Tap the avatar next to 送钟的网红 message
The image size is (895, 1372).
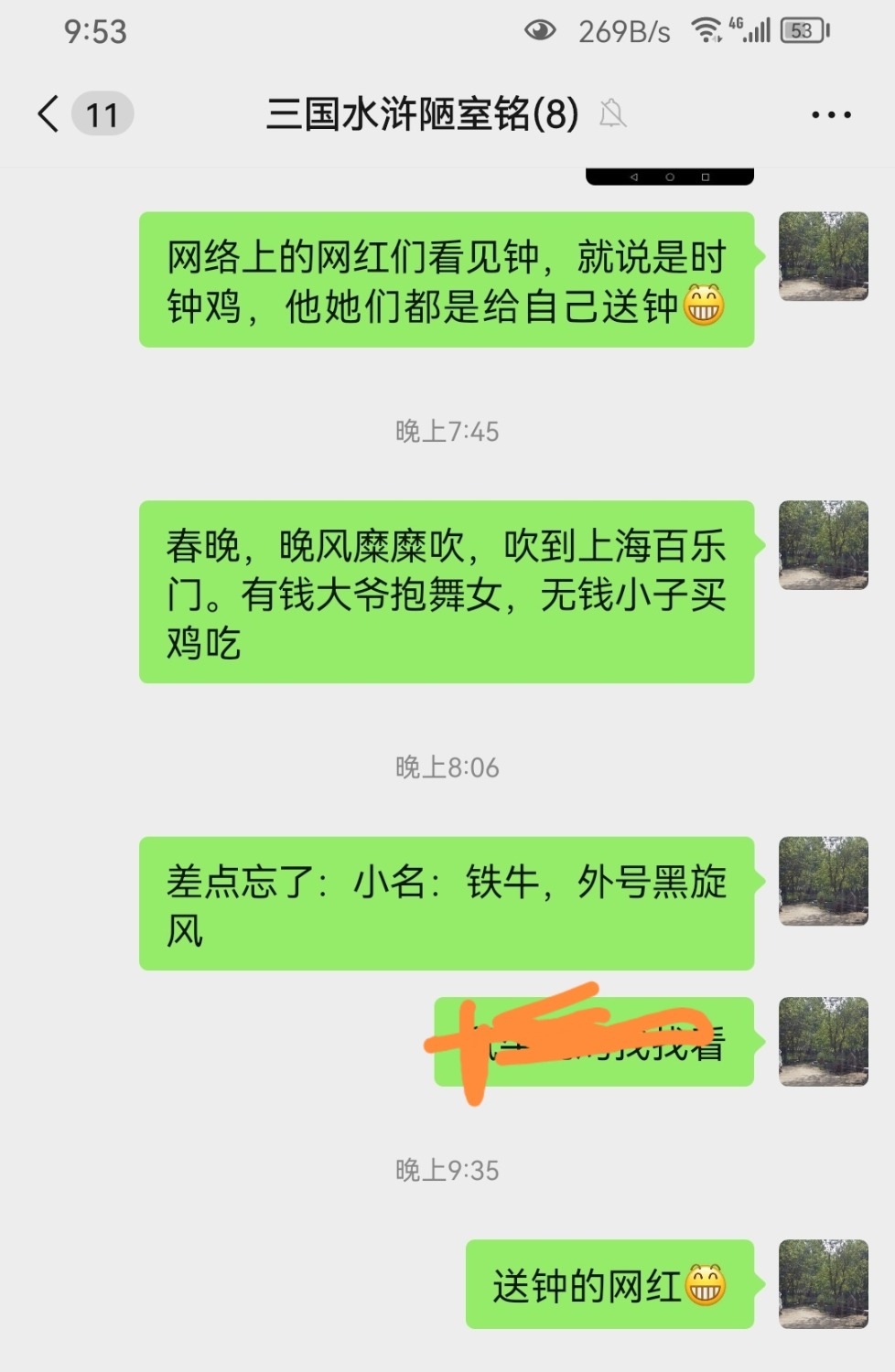822,1284
